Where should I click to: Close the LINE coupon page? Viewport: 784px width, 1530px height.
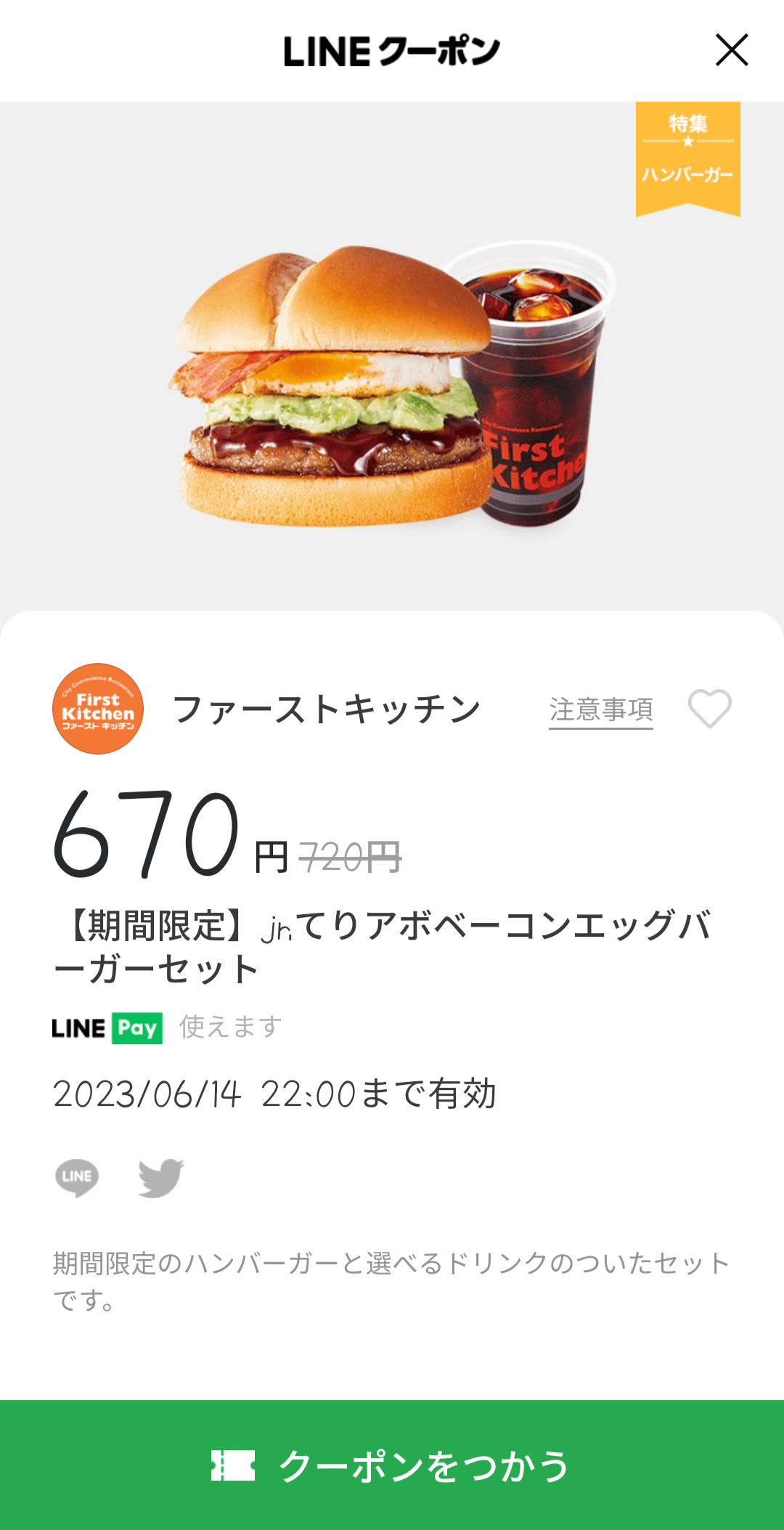pyautogui.click(x=731, y=50)
